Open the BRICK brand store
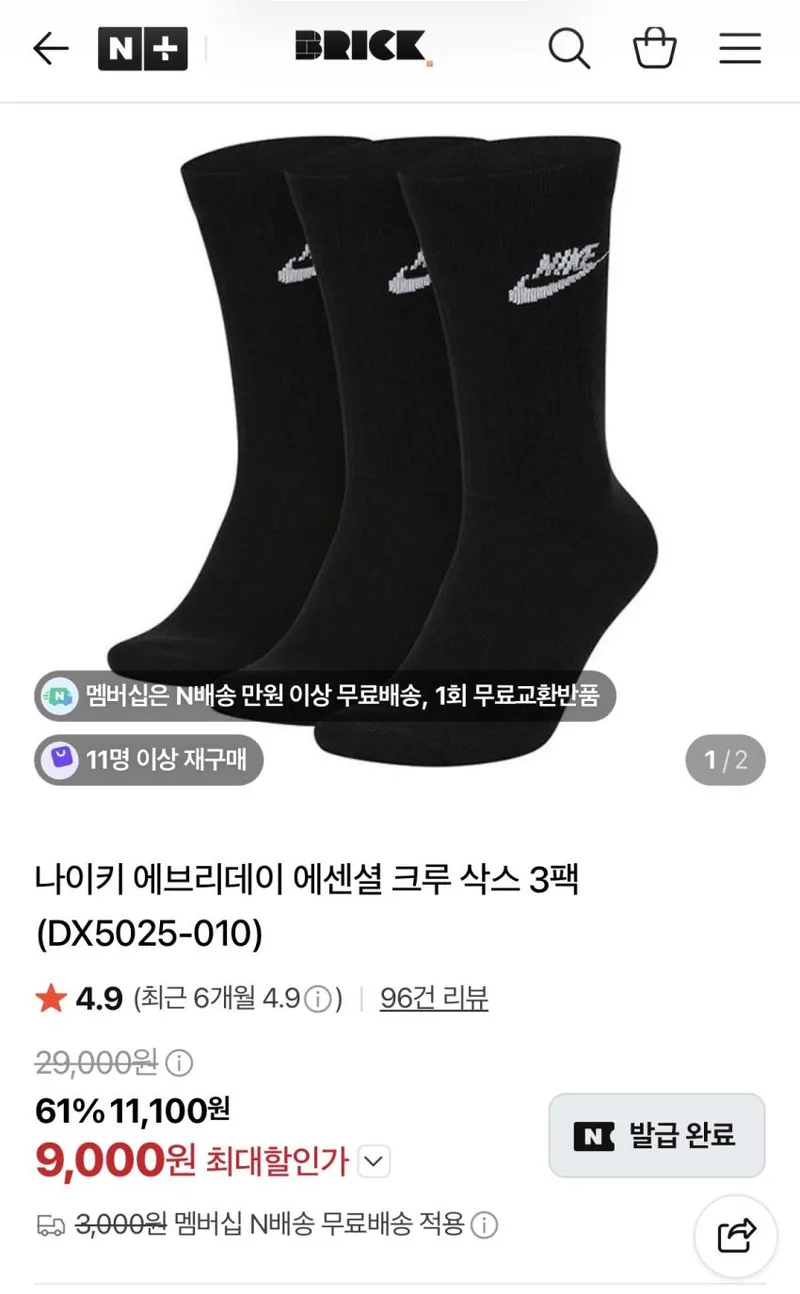 click(364, 47)
